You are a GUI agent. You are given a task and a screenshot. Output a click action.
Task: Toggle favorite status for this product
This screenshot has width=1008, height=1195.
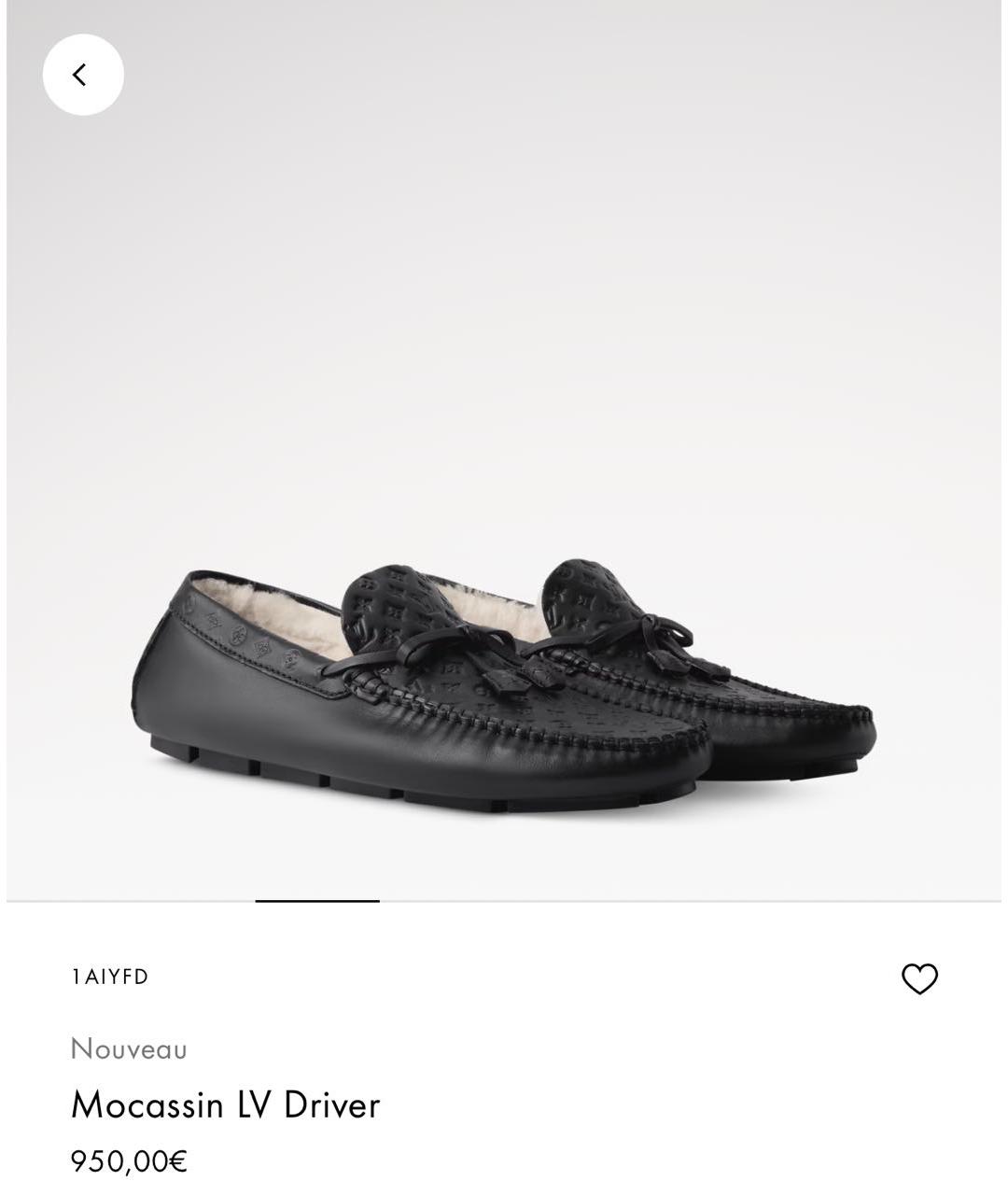click(920, 979)
